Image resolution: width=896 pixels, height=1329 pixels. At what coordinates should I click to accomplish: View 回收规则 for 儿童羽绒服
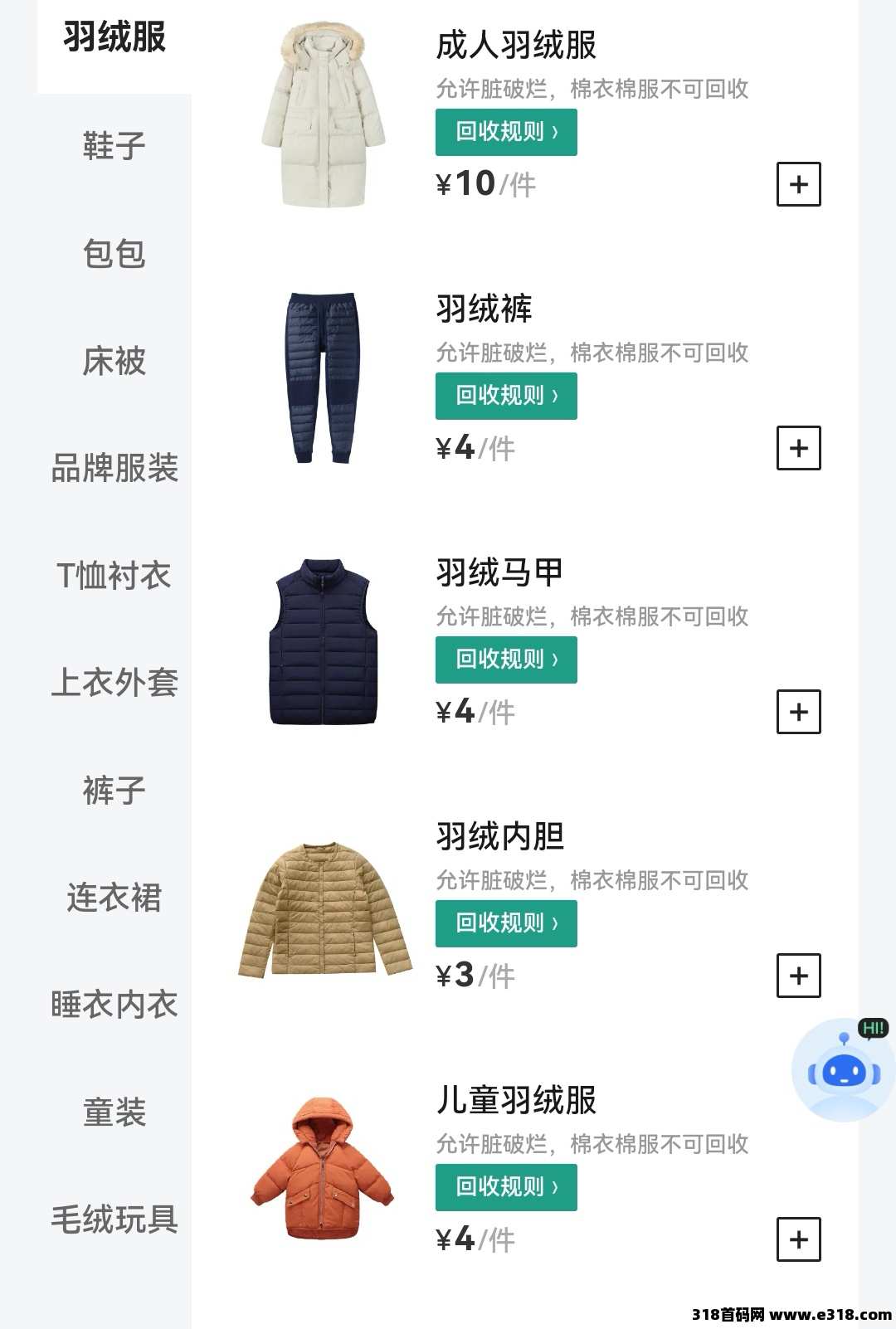point(506,1187)
